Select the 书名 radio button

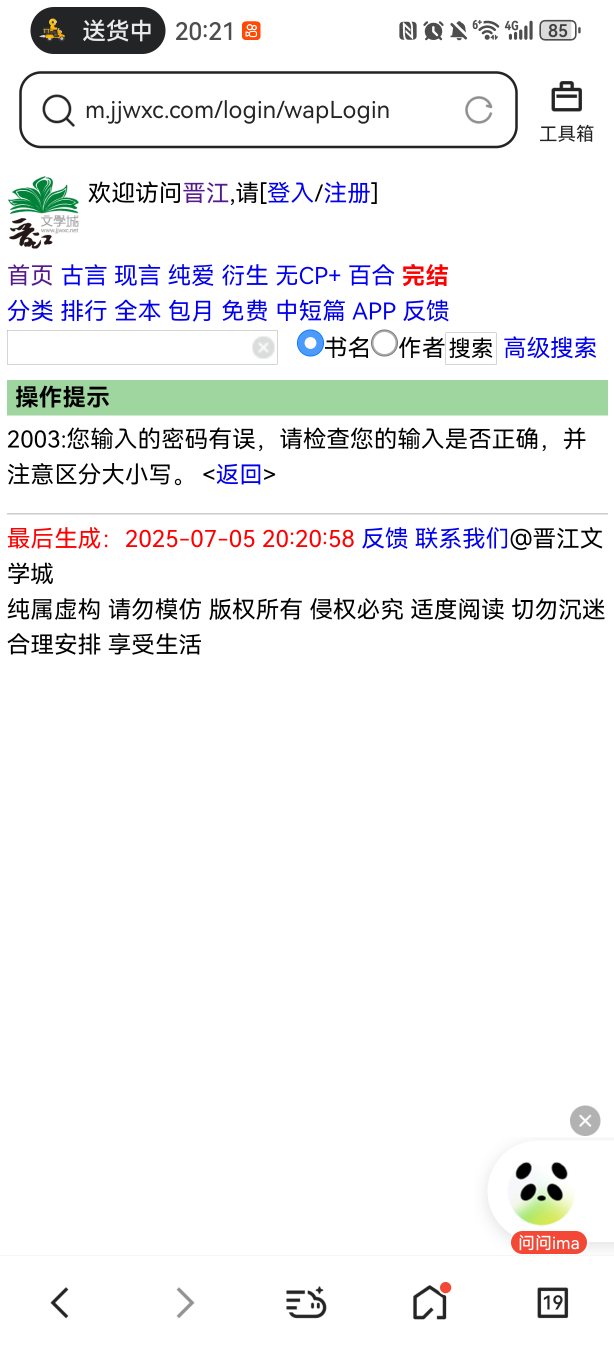click(311, 344)
